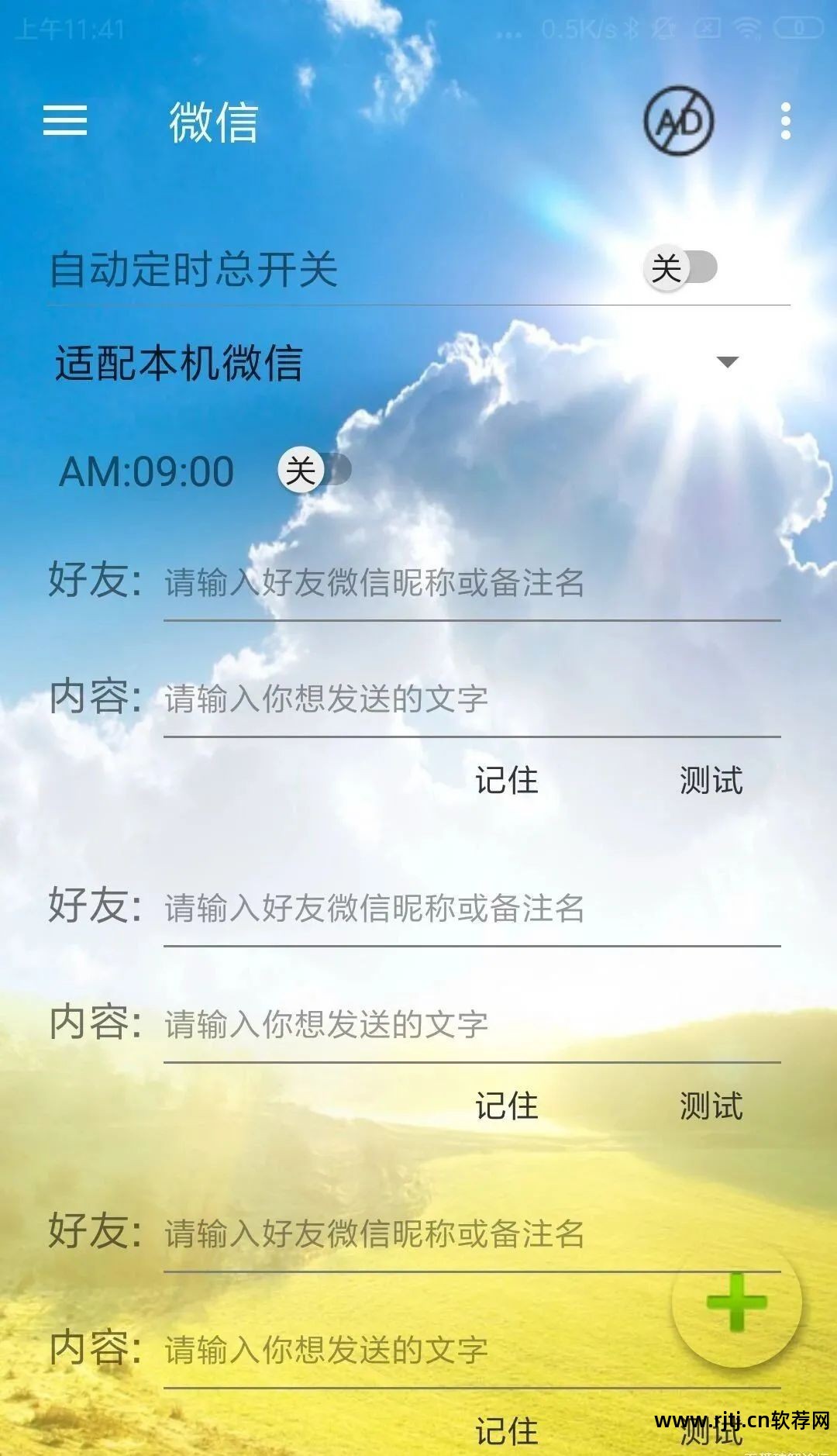
Task: Expand the 适配本机微信 dropdown
Action: 727,362
